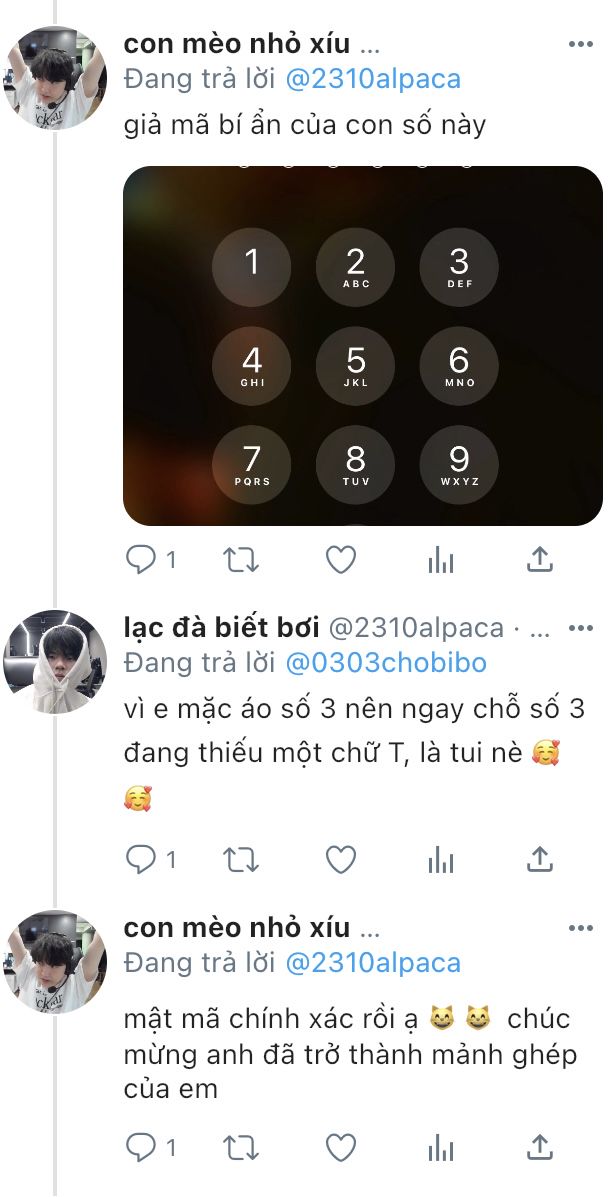Open overflow menu on 'mật mã chính xác' tweet
Viewport: 609px width, 1197px height.
pyautogui.click(x=581, y=929)
